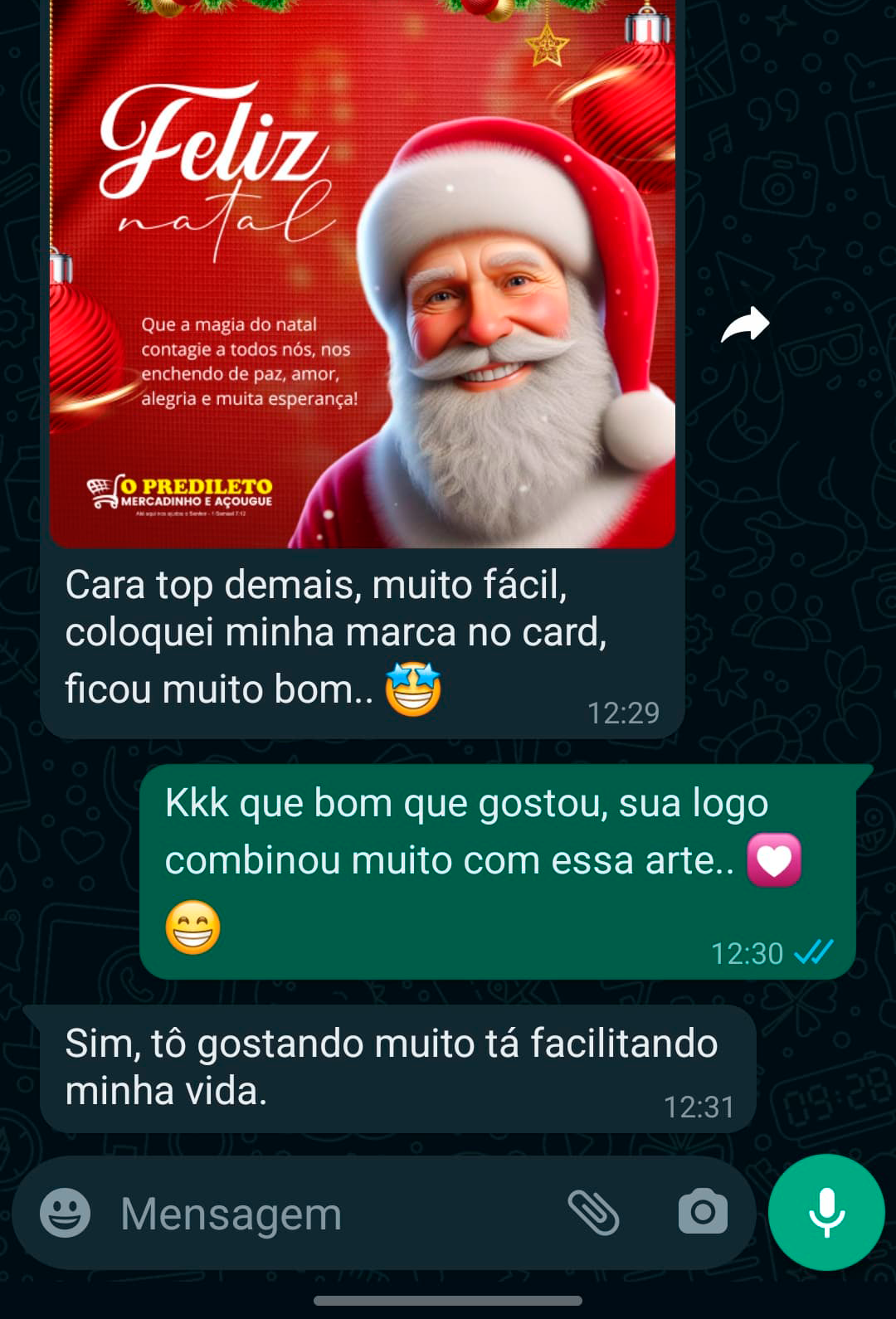896x1319 pixels.
Task: Tap the Mensagem text field
Action: pyautogui.click(x=332, y=1214)
